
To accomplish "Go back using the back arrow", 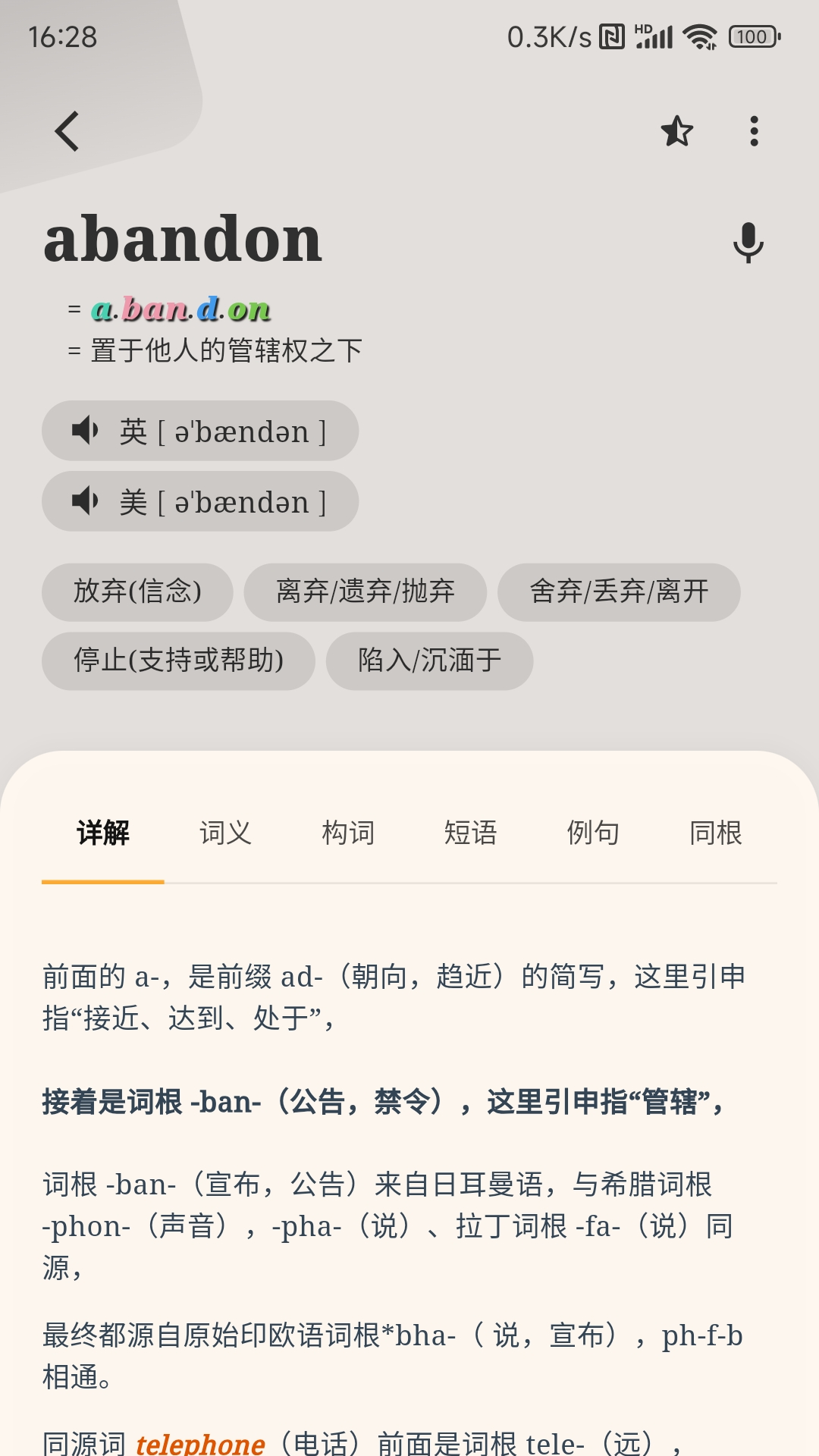I will [67, 130].
